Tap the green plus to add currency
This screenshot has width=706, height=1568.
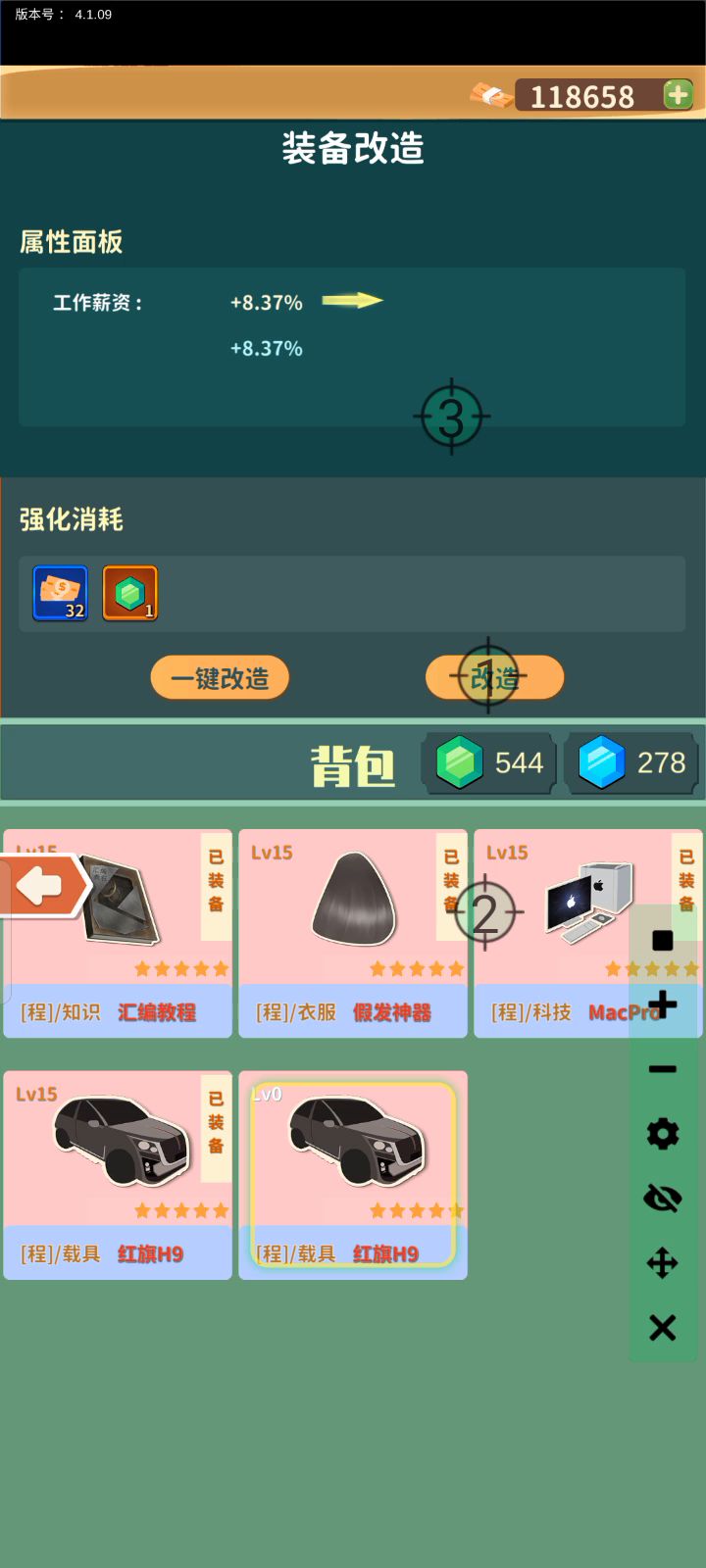(678, 95)
